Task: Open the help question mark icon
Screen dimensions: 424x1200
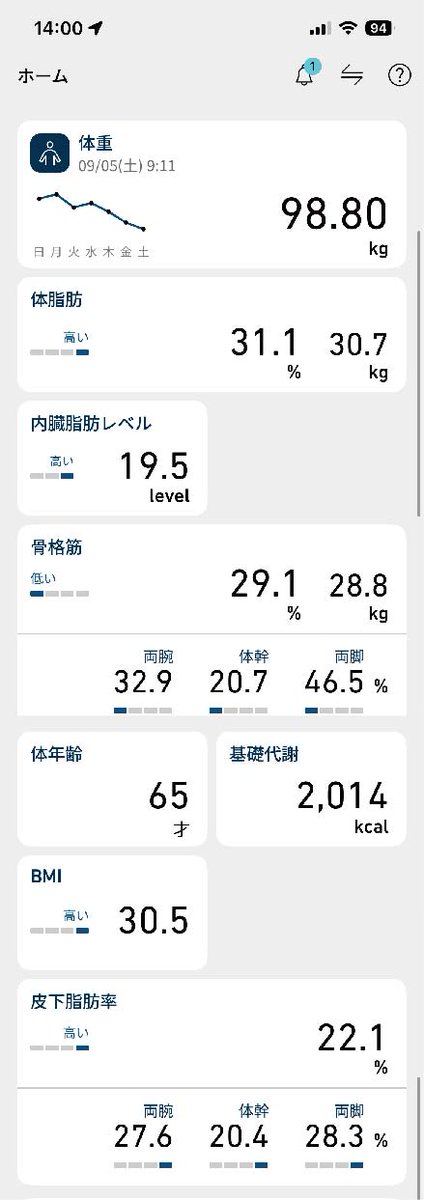Action: tap(400, 76)
